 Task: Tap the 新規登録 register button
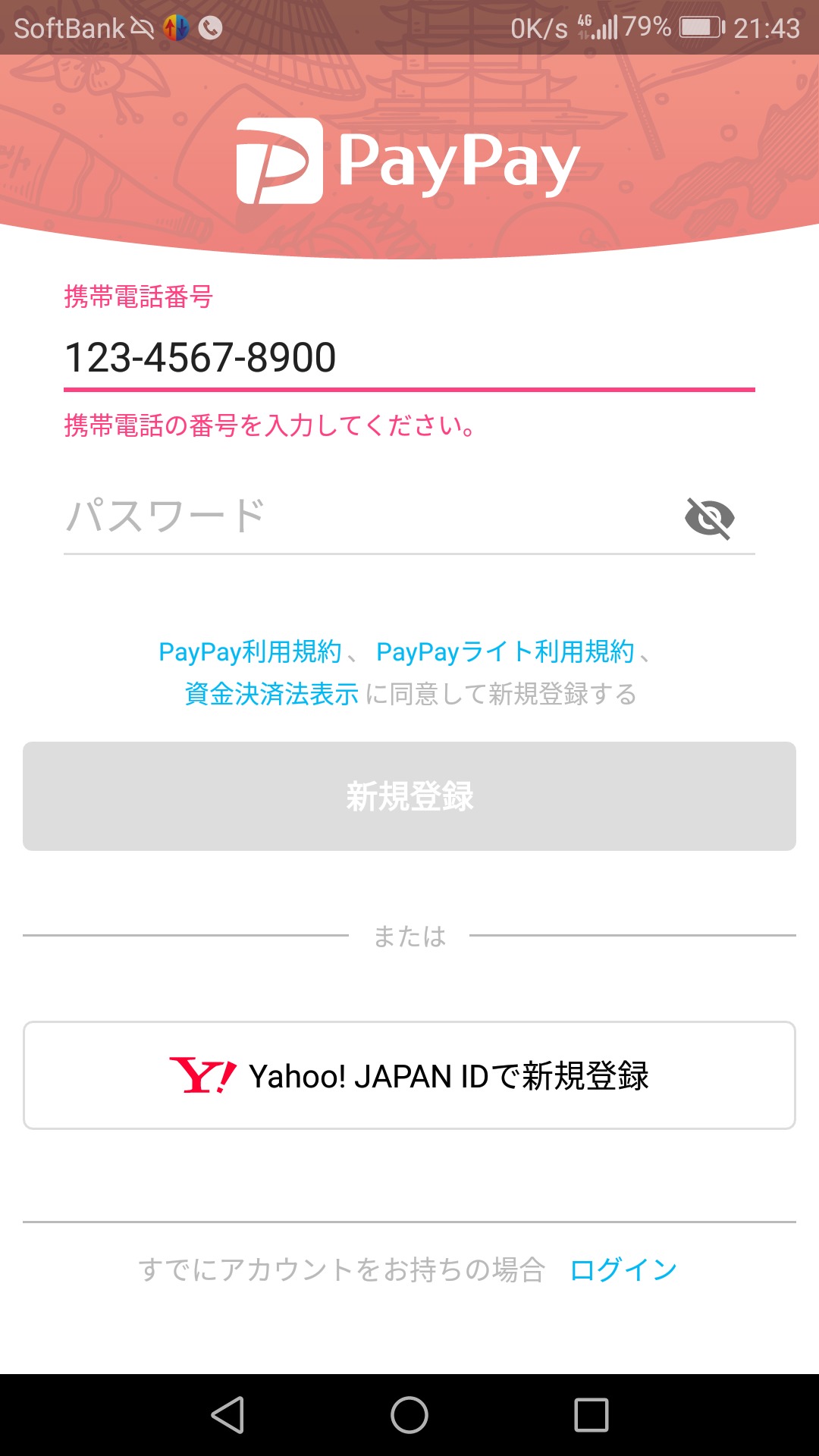[409, 796]
